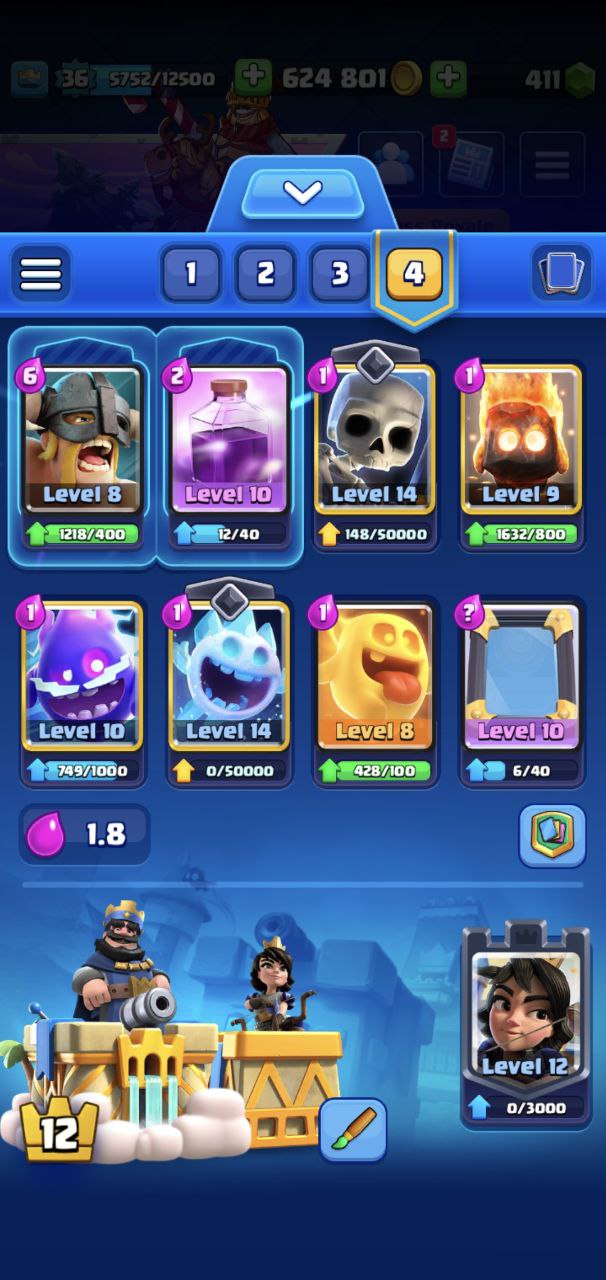Open the card collection icon
Viewport: 606px width, 1280px height.
pyautogui.click(x=563, y=273)
